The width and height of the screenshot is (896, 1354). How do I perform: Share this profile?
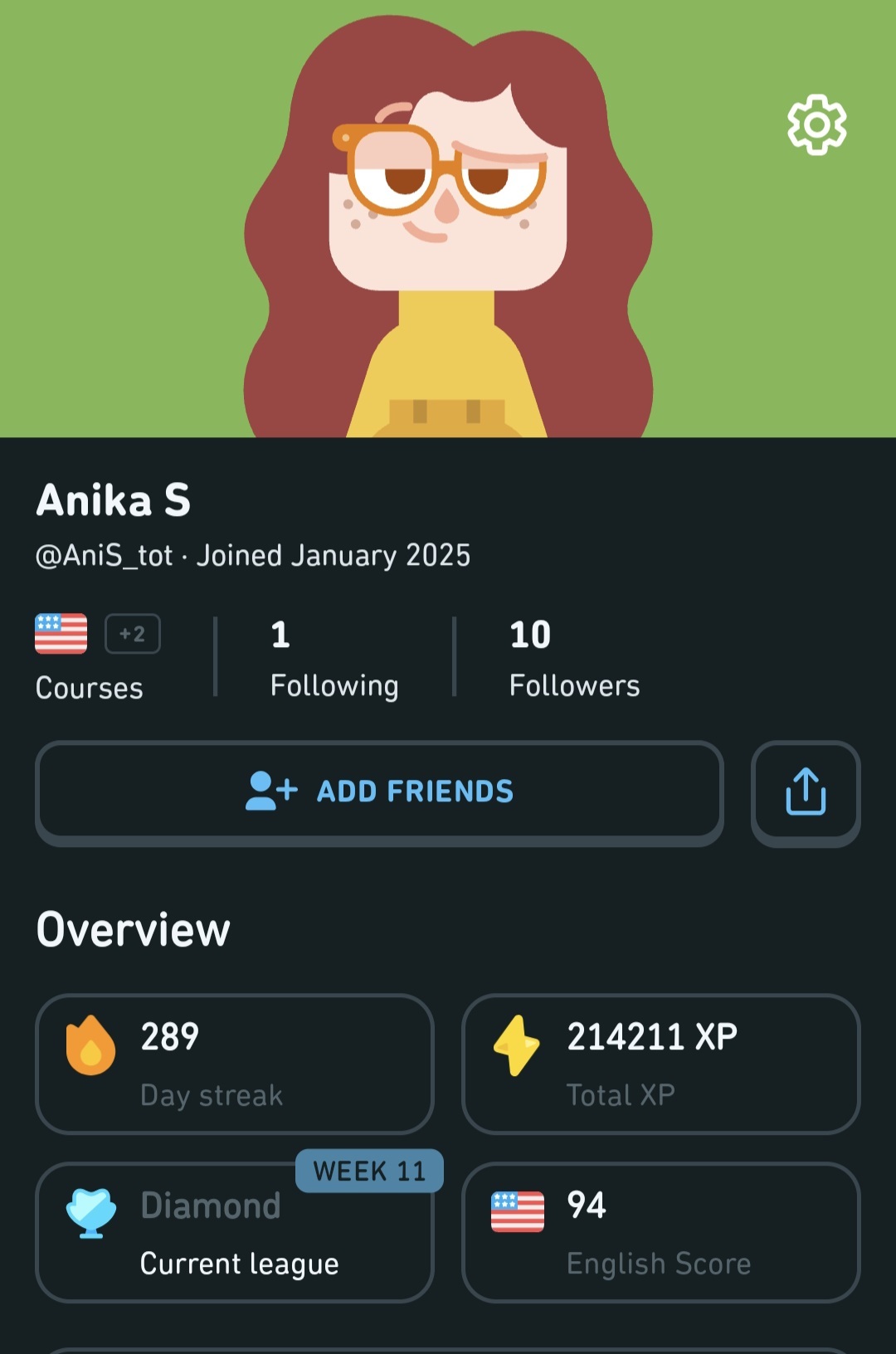coord(805,791)
